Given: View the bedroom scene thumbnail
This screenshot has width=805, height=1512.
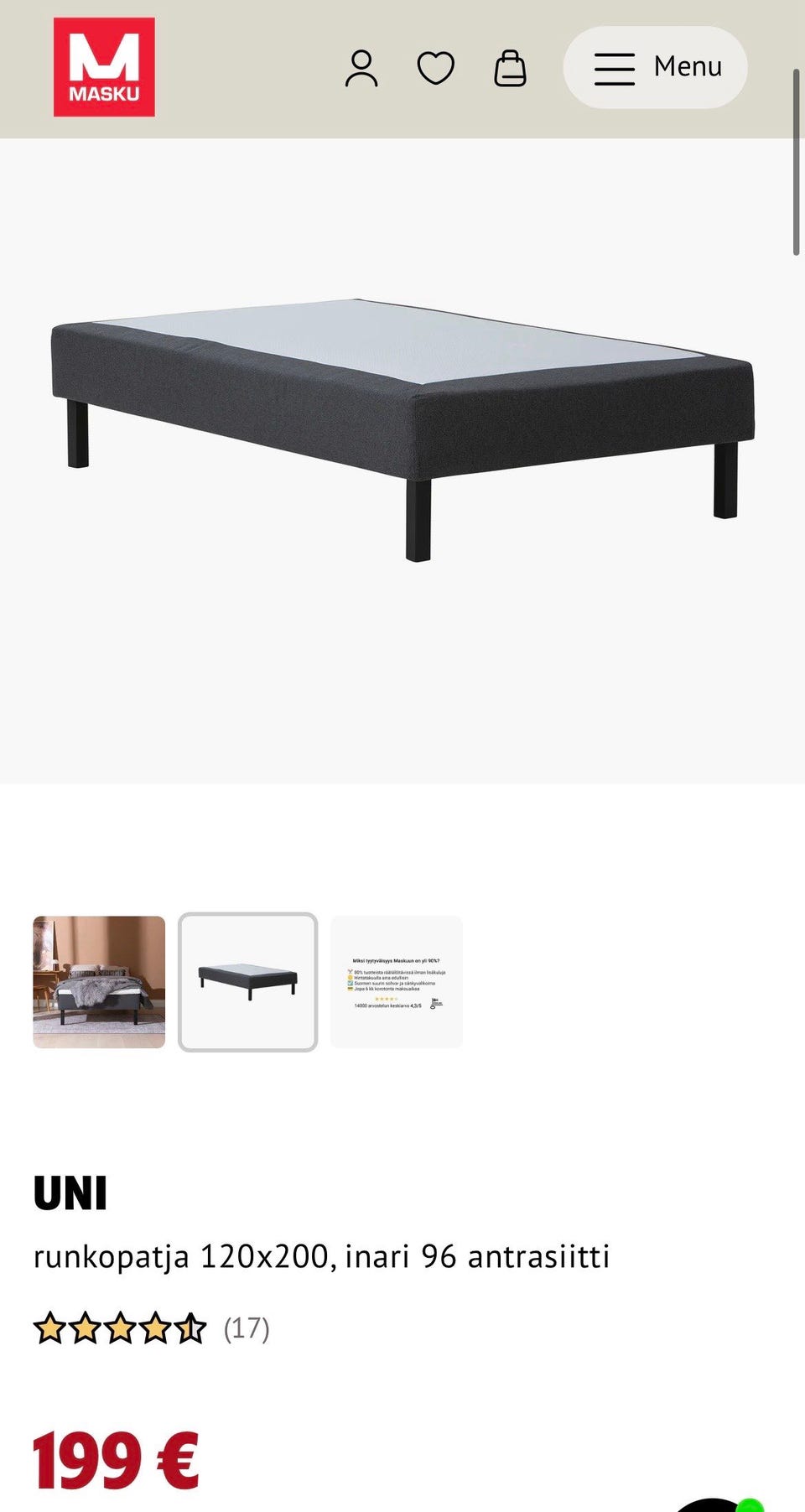Looking at the screenshot, I should pos(99,981).
